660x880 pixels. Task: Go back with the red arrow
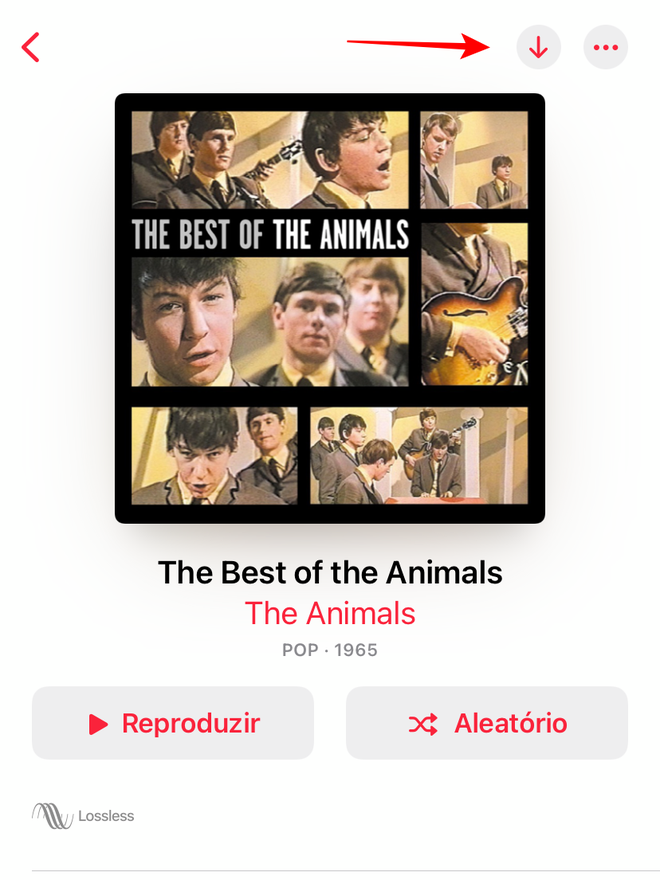point(31,47)
